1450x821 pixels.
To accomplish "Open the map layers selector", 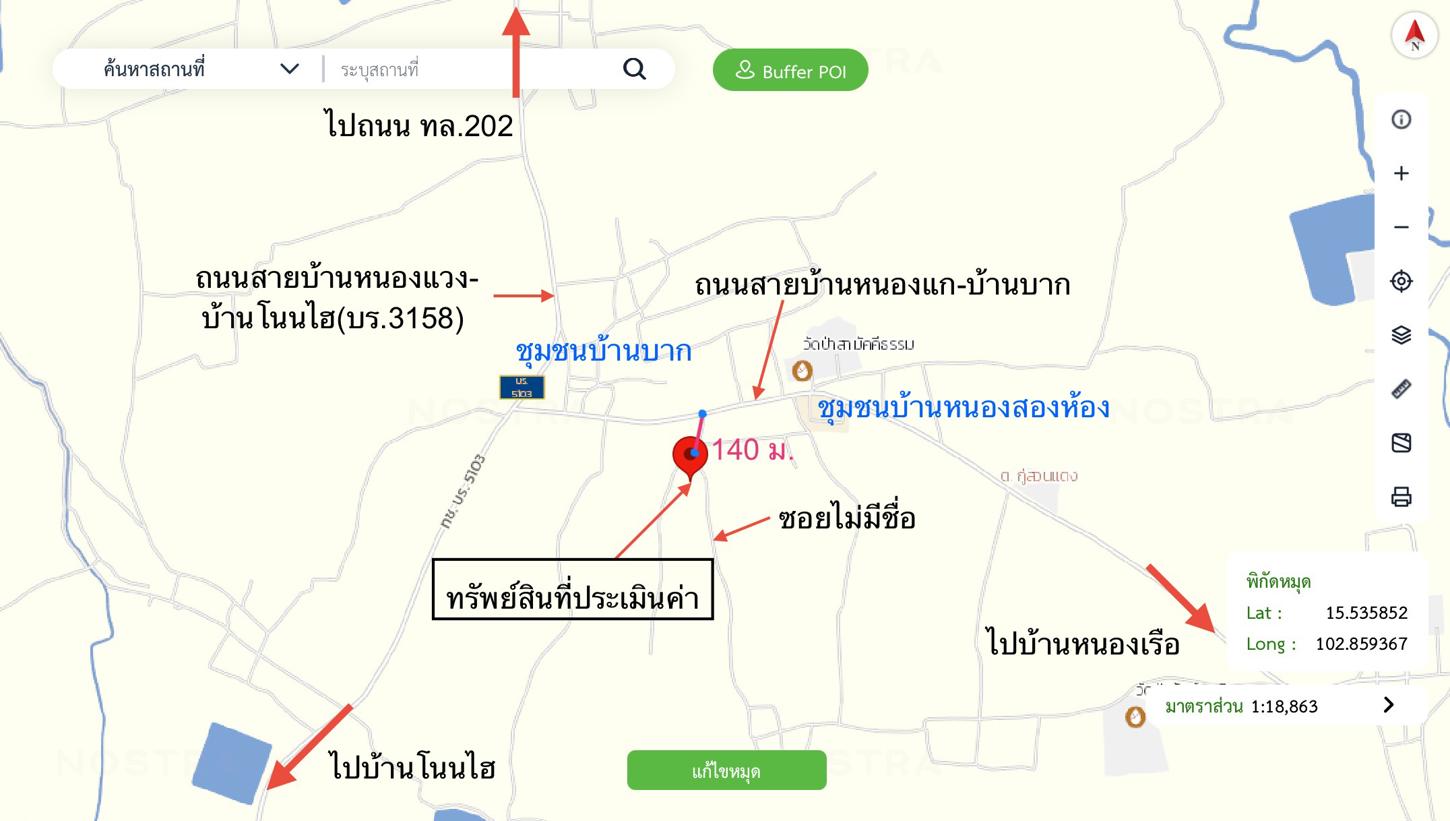I will click(x=1401, y=336).
